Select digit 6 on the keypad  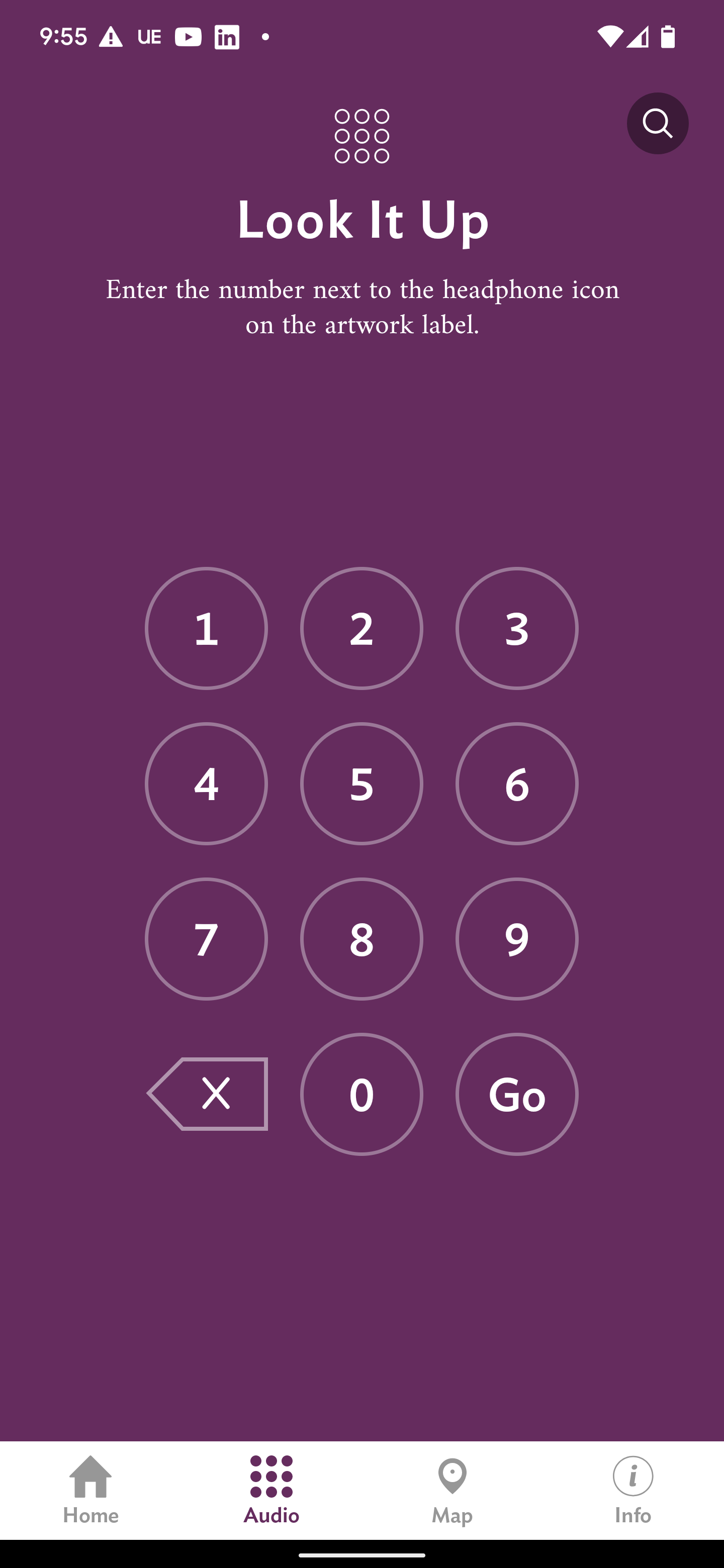[516, 783]
